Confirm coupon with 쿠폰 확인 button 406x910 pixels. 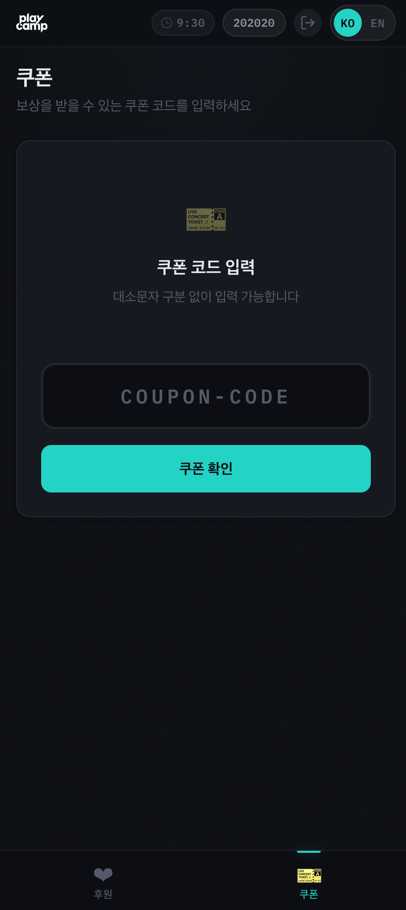coord(206,469)
